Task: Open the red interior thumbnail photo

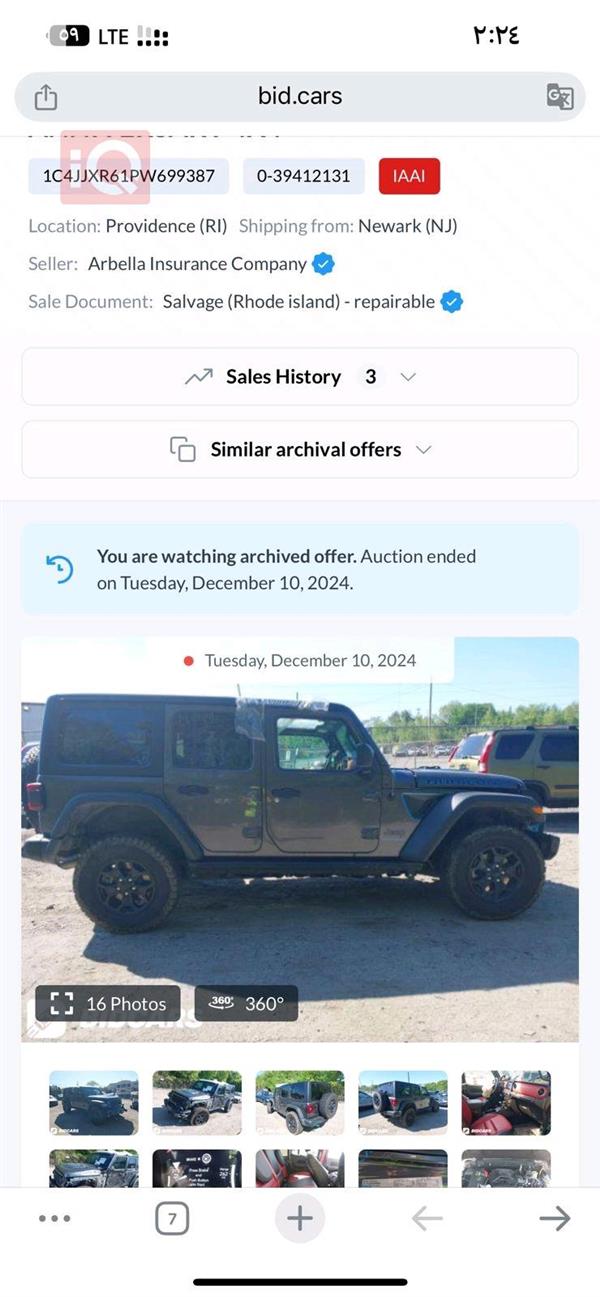Action: (506, 1103)
